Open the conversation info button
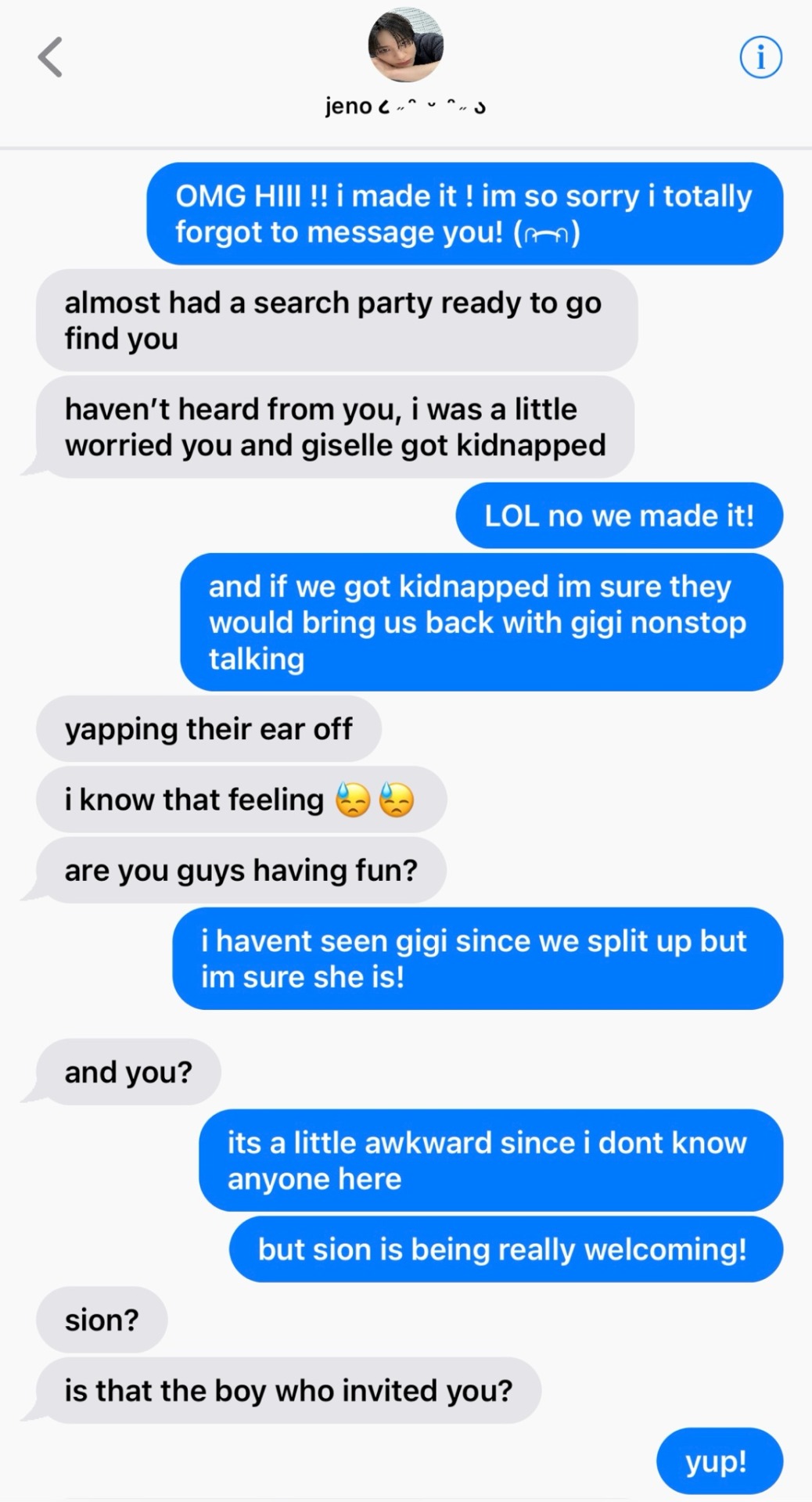The image size is (812, 1502). (760, 58)
